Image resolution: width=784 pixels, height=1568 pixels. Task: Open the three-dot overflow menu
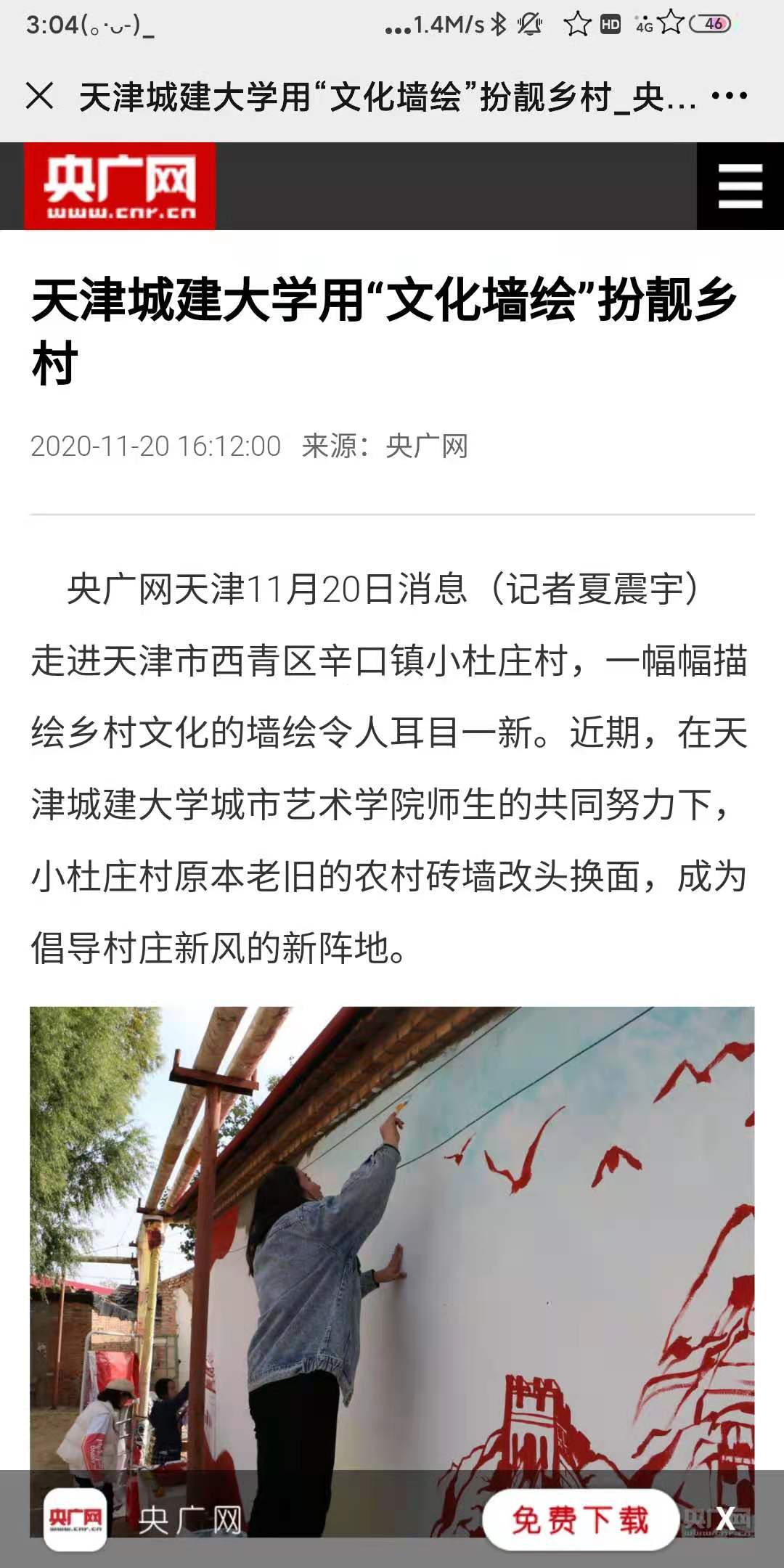[x=729, y=96]
